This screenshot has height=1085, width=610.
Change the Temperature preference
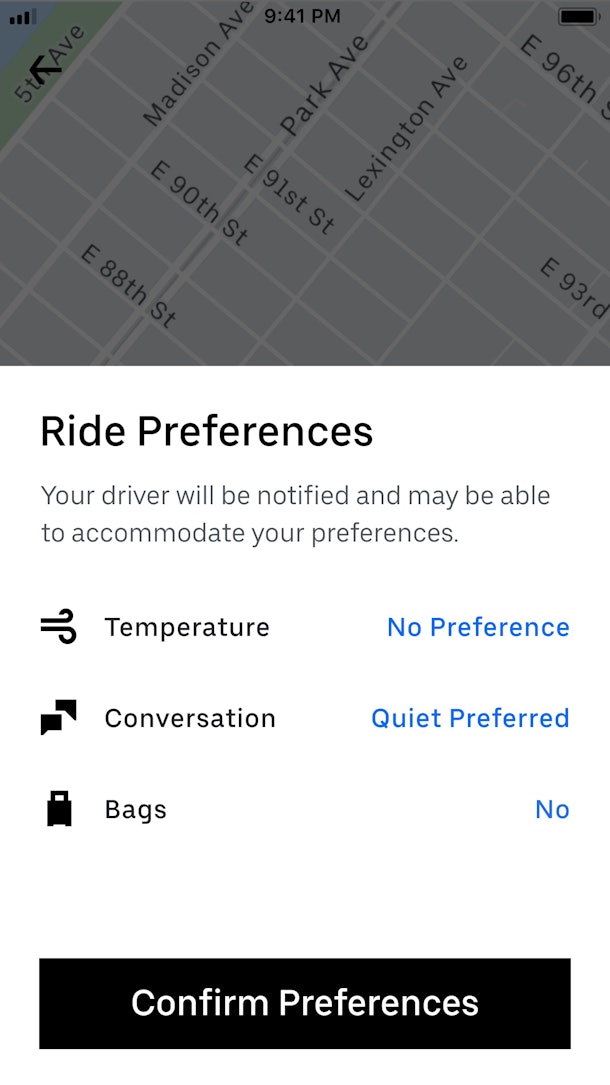478,627
